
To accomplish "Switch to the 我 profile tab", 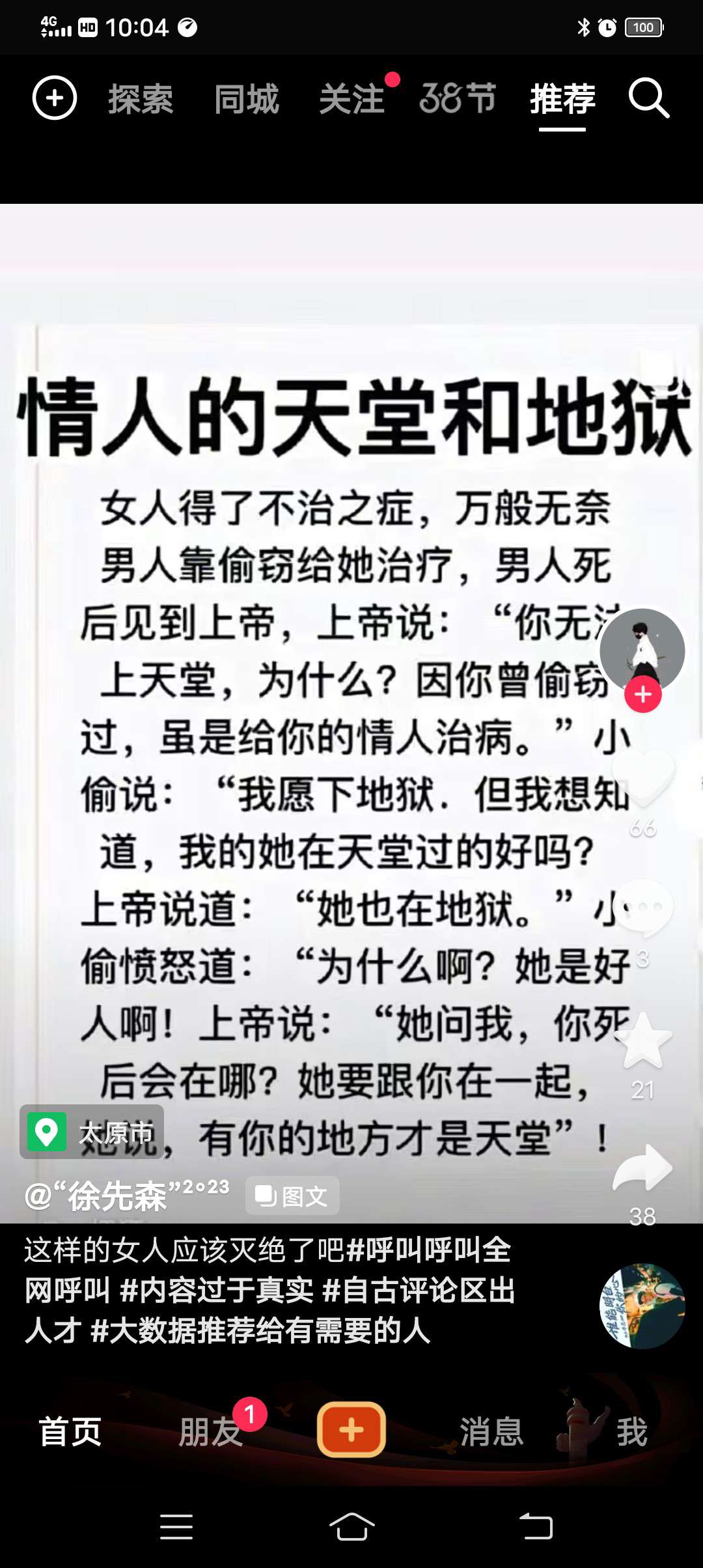I will 631,1432.
